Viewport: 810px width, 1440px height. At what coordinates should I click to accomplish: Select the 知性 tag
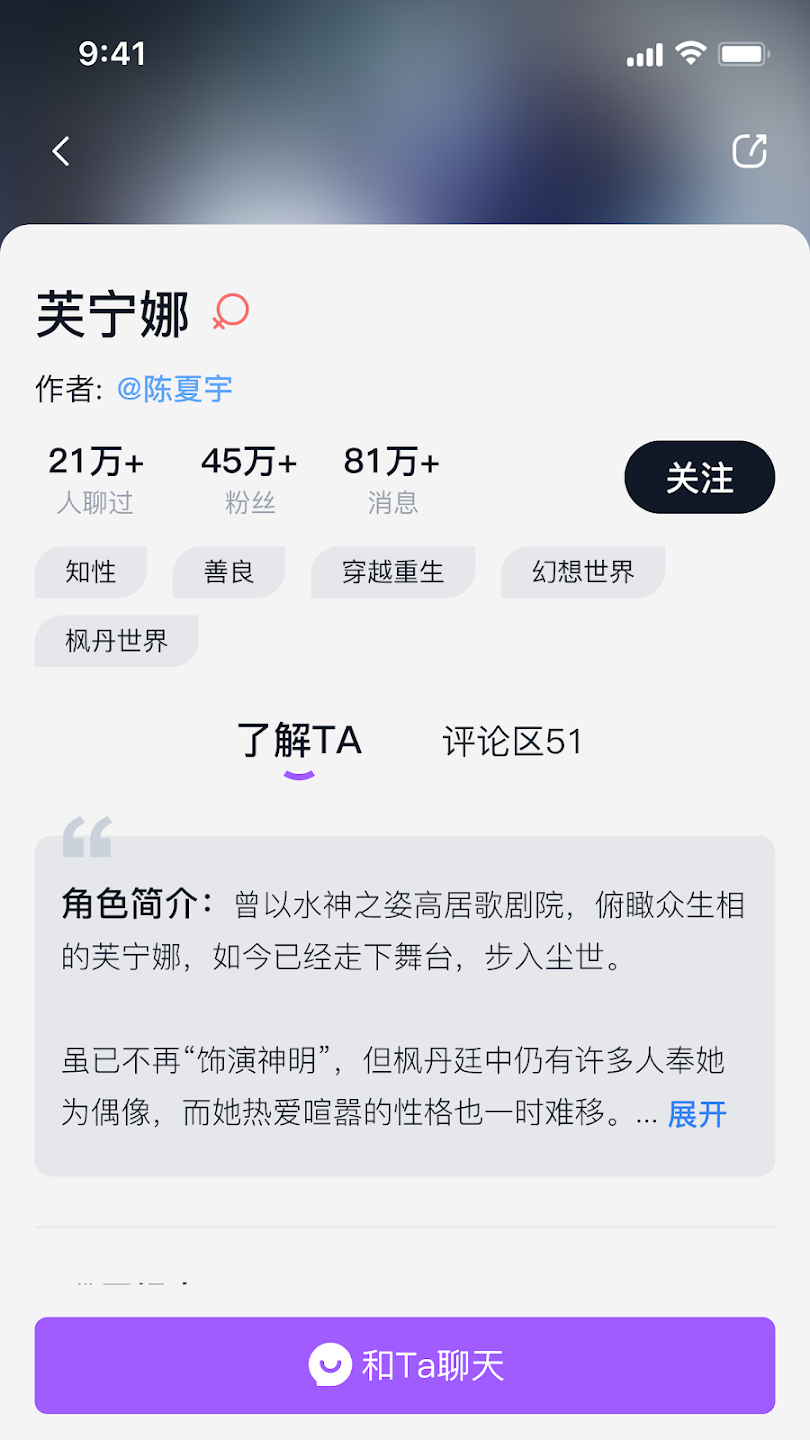click(90, 572)
